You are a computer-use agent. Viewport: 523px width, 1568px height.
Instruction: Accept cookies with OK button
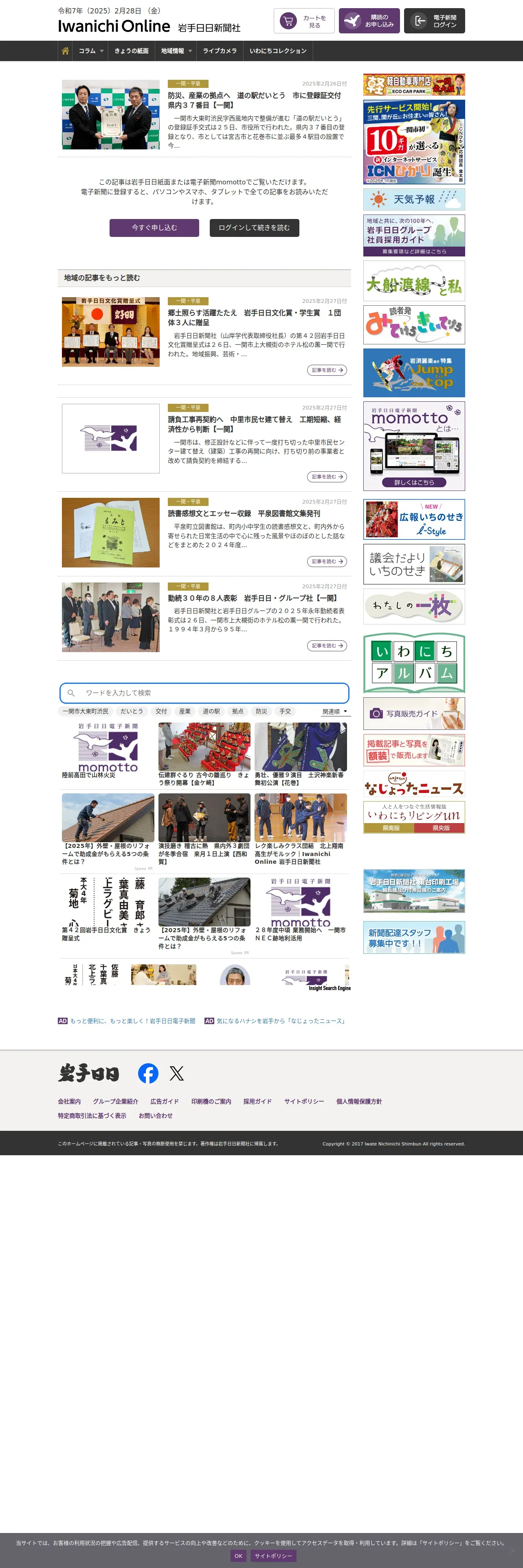click(238, 1556)
